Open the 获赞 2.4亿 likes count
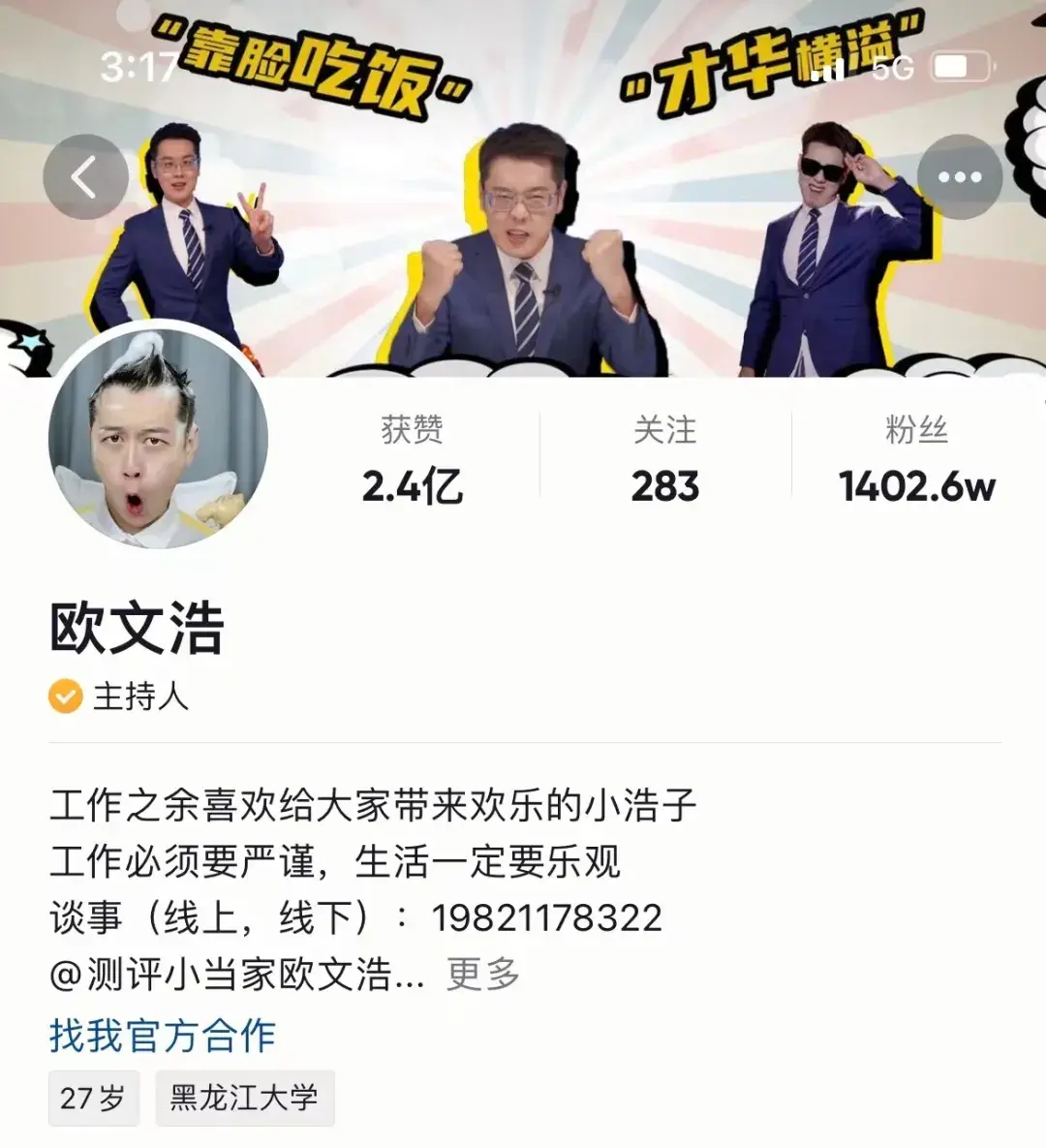1046x1148 pixels. 412,460
